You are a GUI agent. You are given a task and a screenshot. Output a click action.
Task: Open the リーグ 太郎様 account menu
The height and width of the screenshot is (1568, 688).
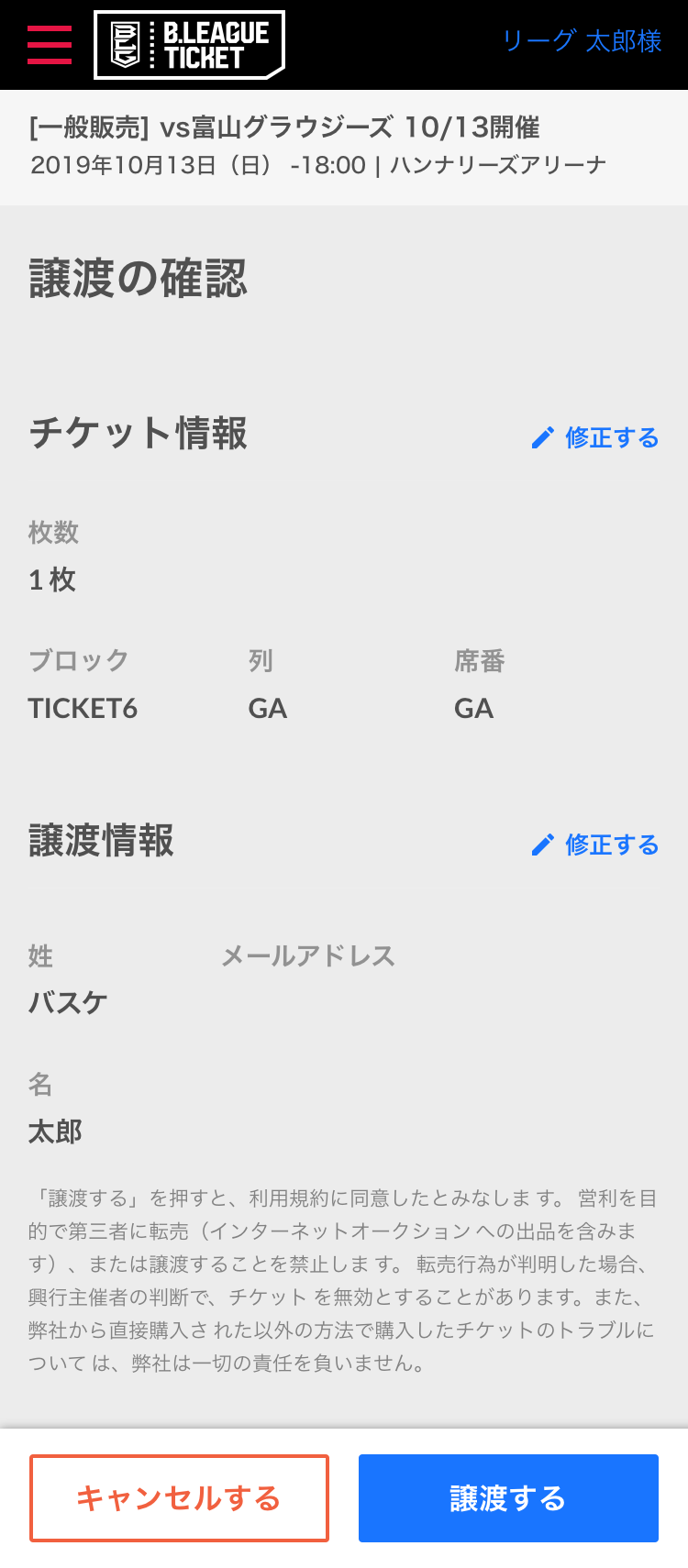[x=581, y=41]
